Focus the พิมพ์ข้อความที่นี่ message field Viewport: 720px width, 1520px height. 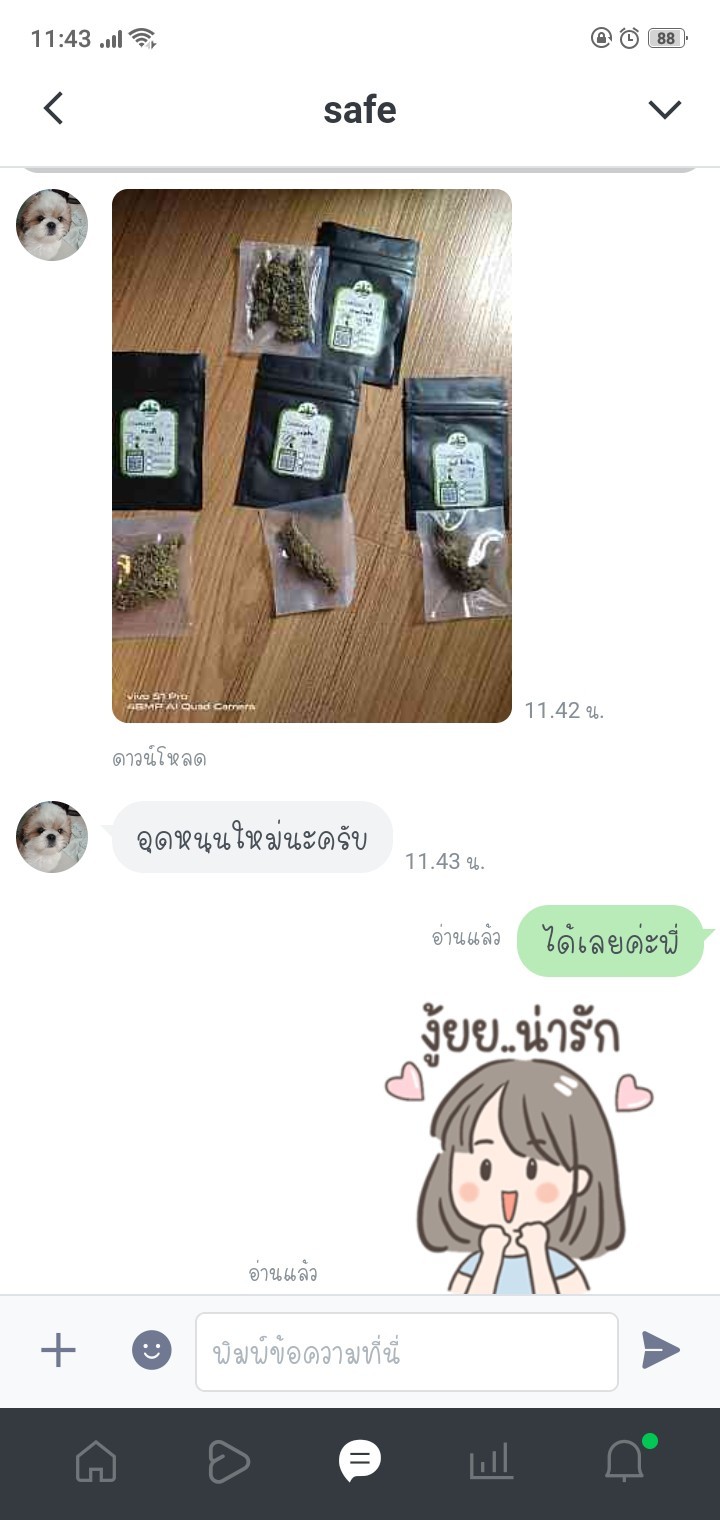pyautogui.click(x=407, y=1352)
